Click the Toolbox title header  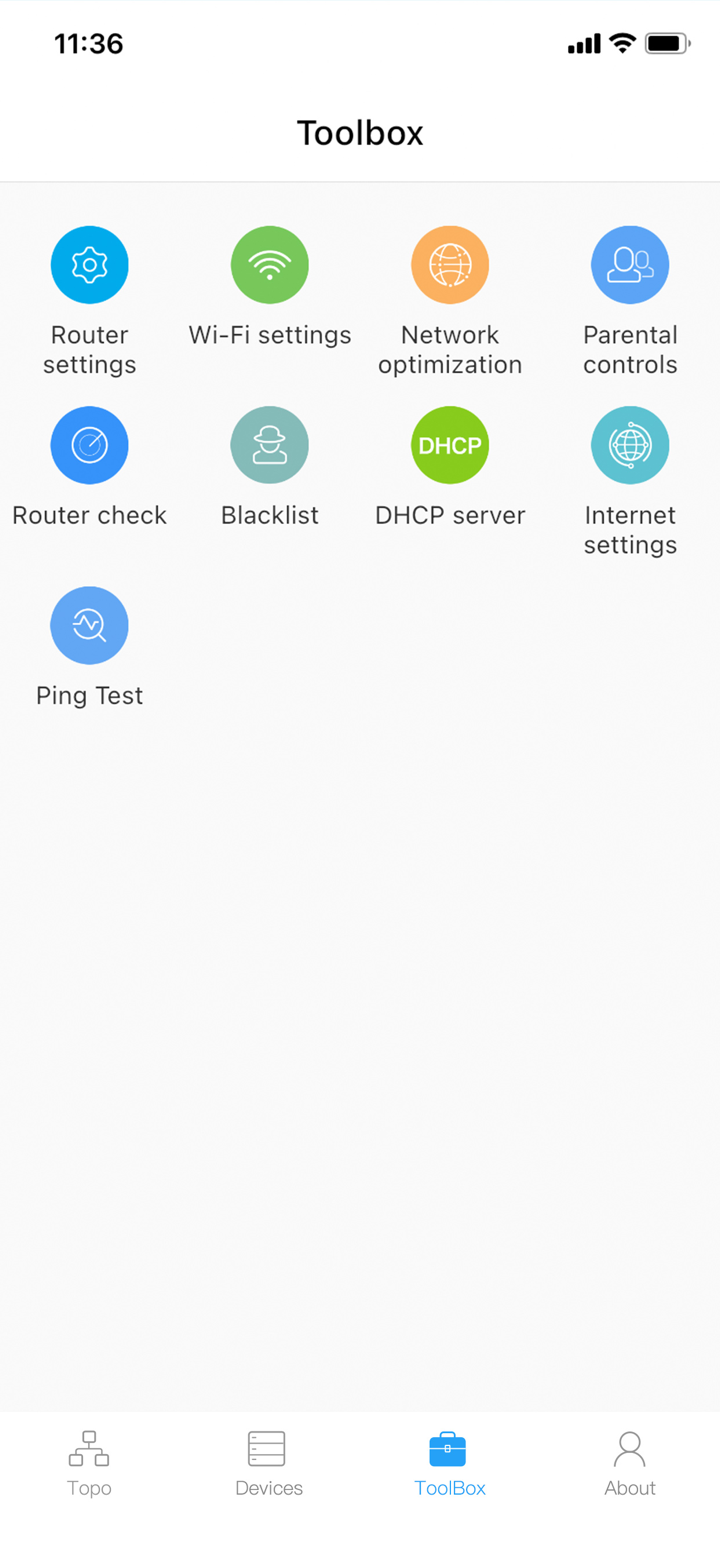[x=360, y=132]
